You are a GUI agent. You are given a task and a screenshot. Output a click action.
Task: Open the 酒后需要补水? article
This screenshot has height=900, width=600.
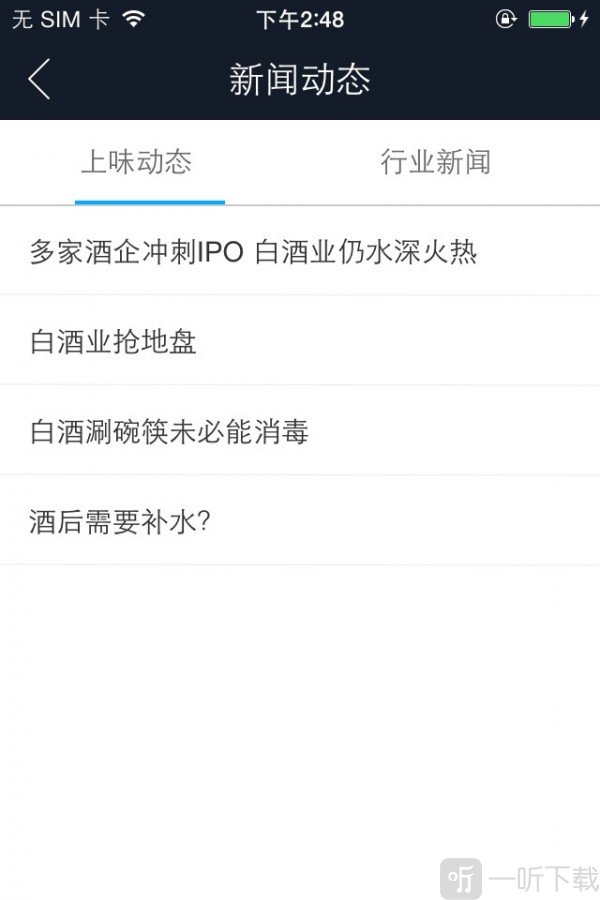(x=120, y=521)
